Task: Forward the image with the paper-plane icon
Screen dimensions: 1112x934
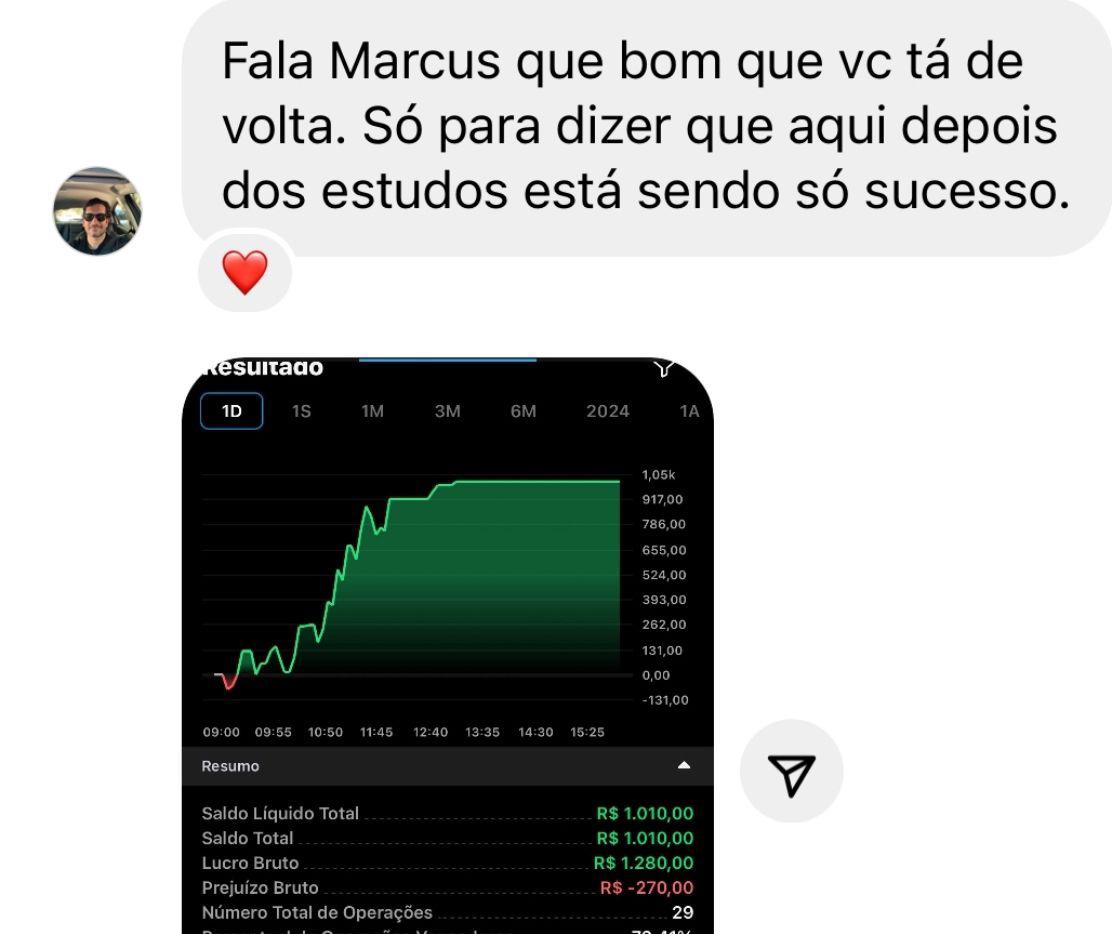Action: [791, 771]
